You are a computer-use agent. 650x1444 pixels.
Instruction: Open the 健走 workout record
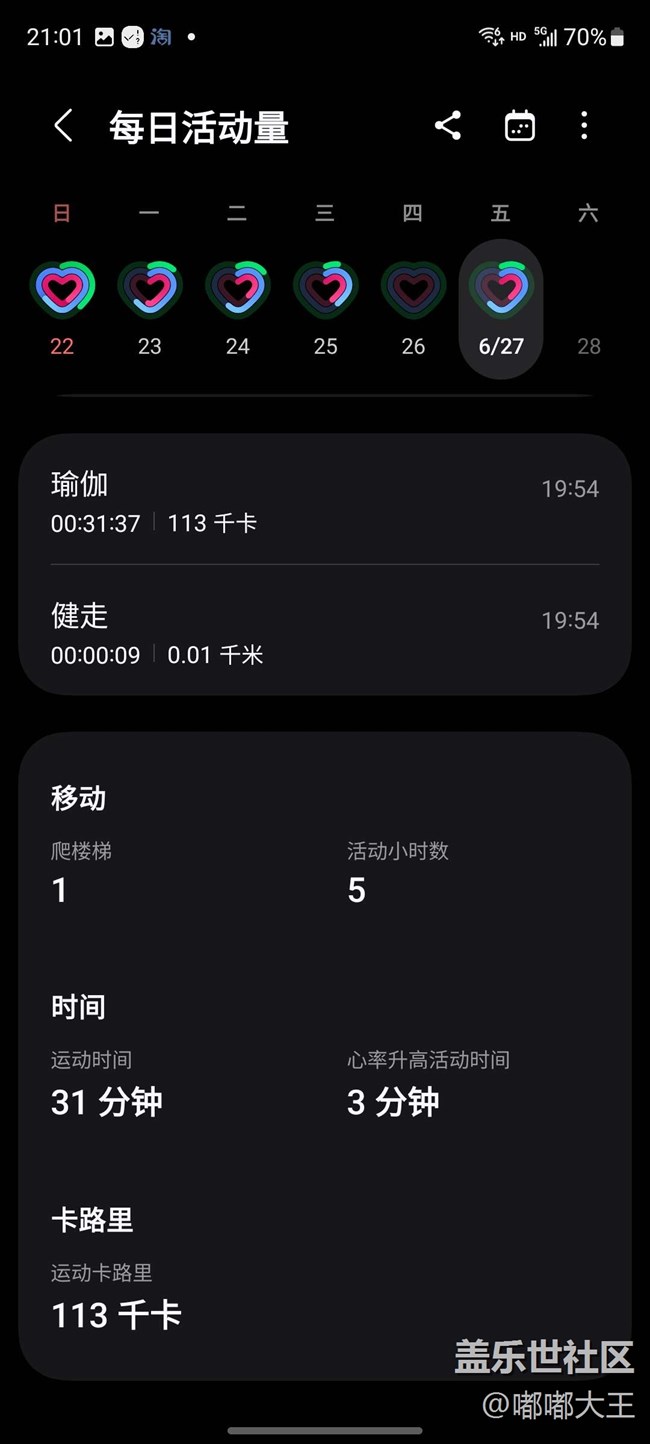click(325, 634)
